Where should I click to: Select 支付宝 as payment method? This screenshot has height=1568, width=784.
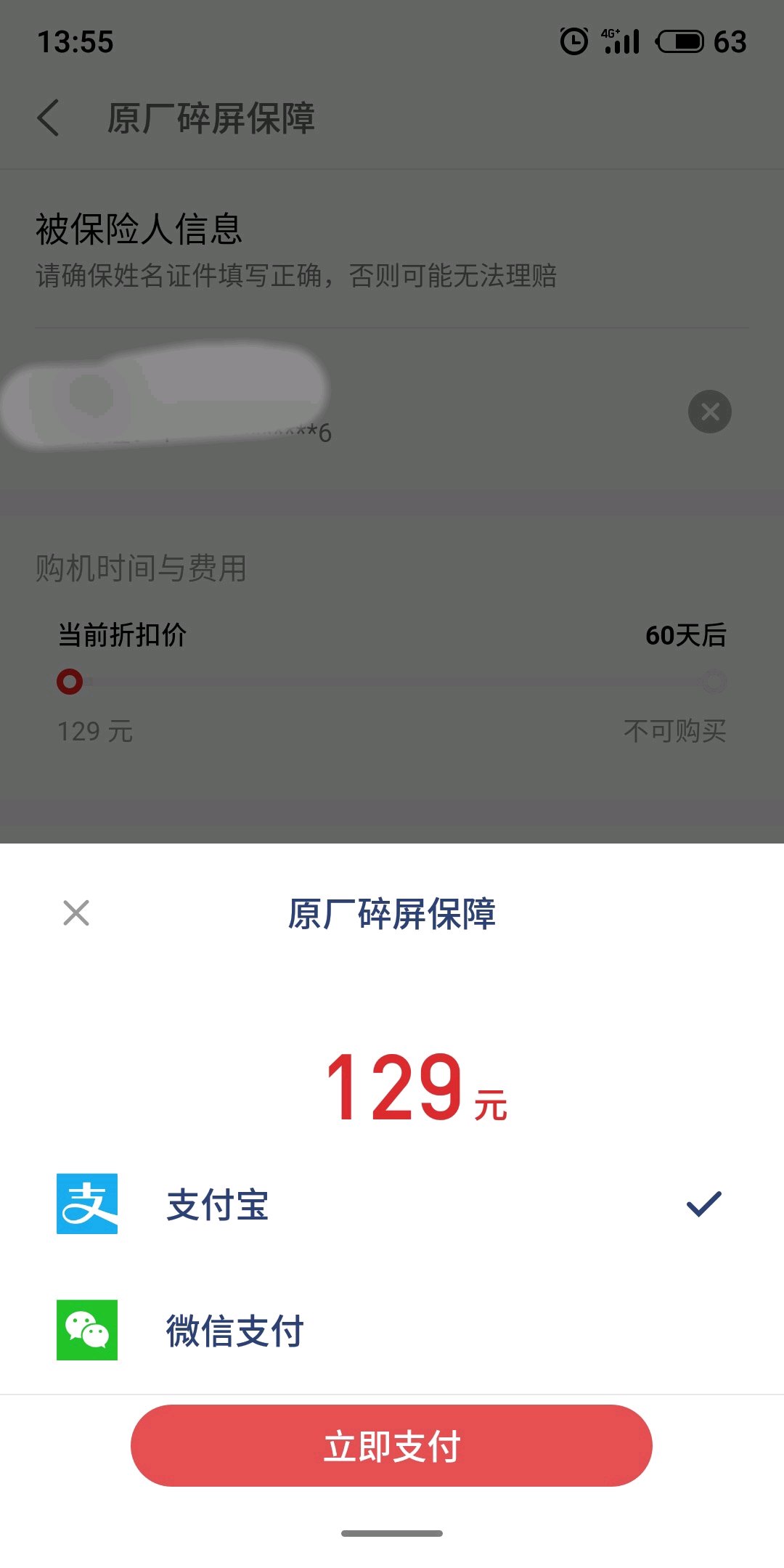tap(392, 1204)
